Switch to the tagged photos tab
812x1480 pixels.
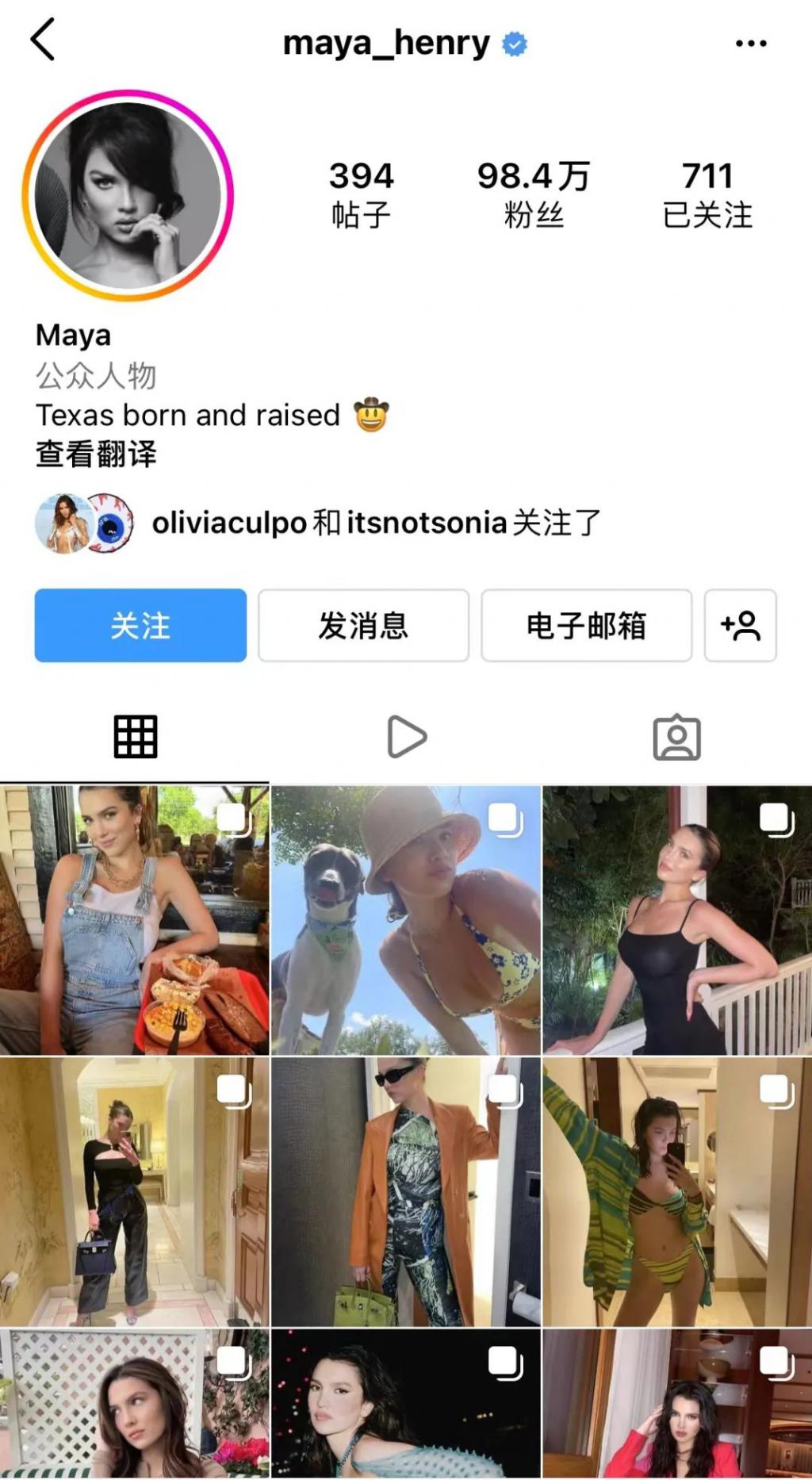coord(676,738)
